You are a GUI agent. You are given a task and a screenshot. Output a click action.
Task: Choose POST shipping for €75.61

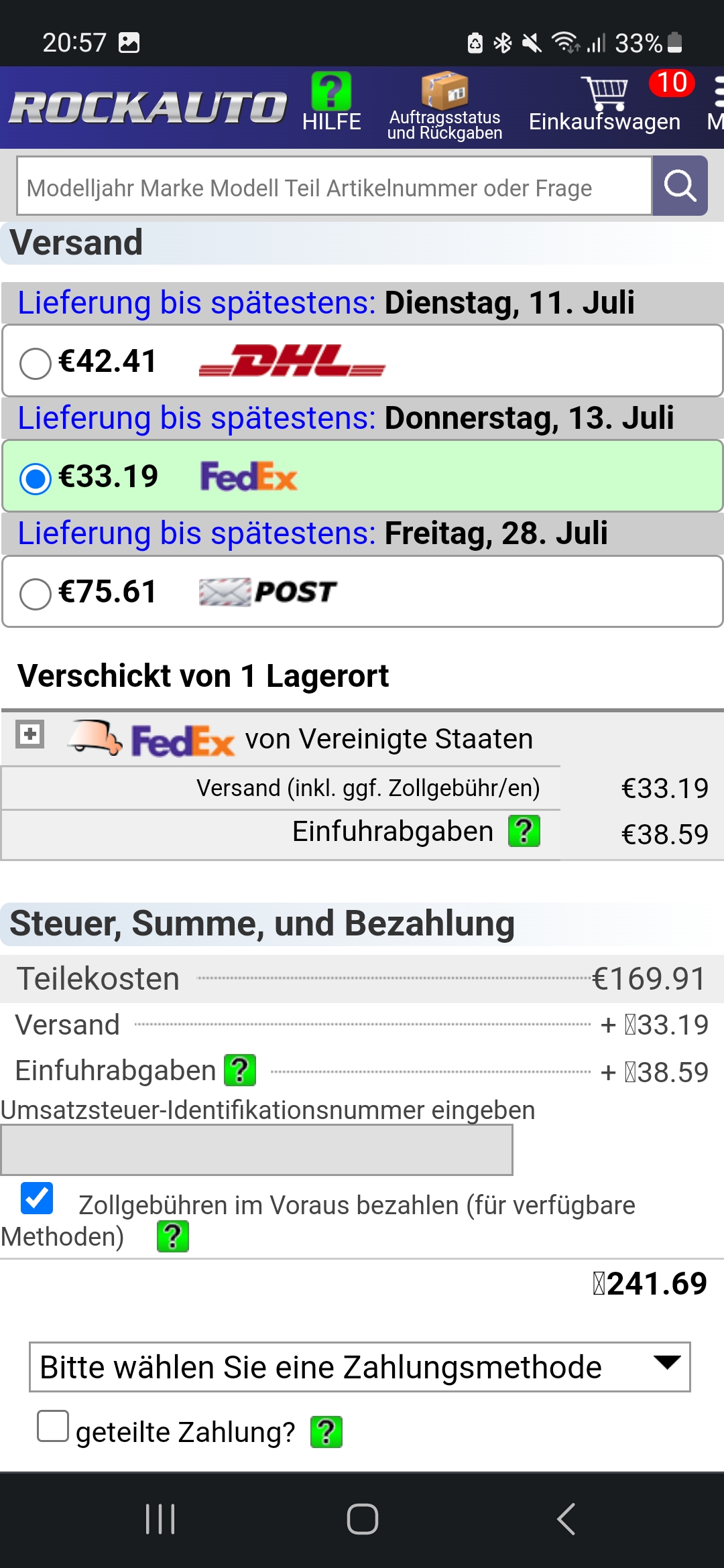click(36, 594)
